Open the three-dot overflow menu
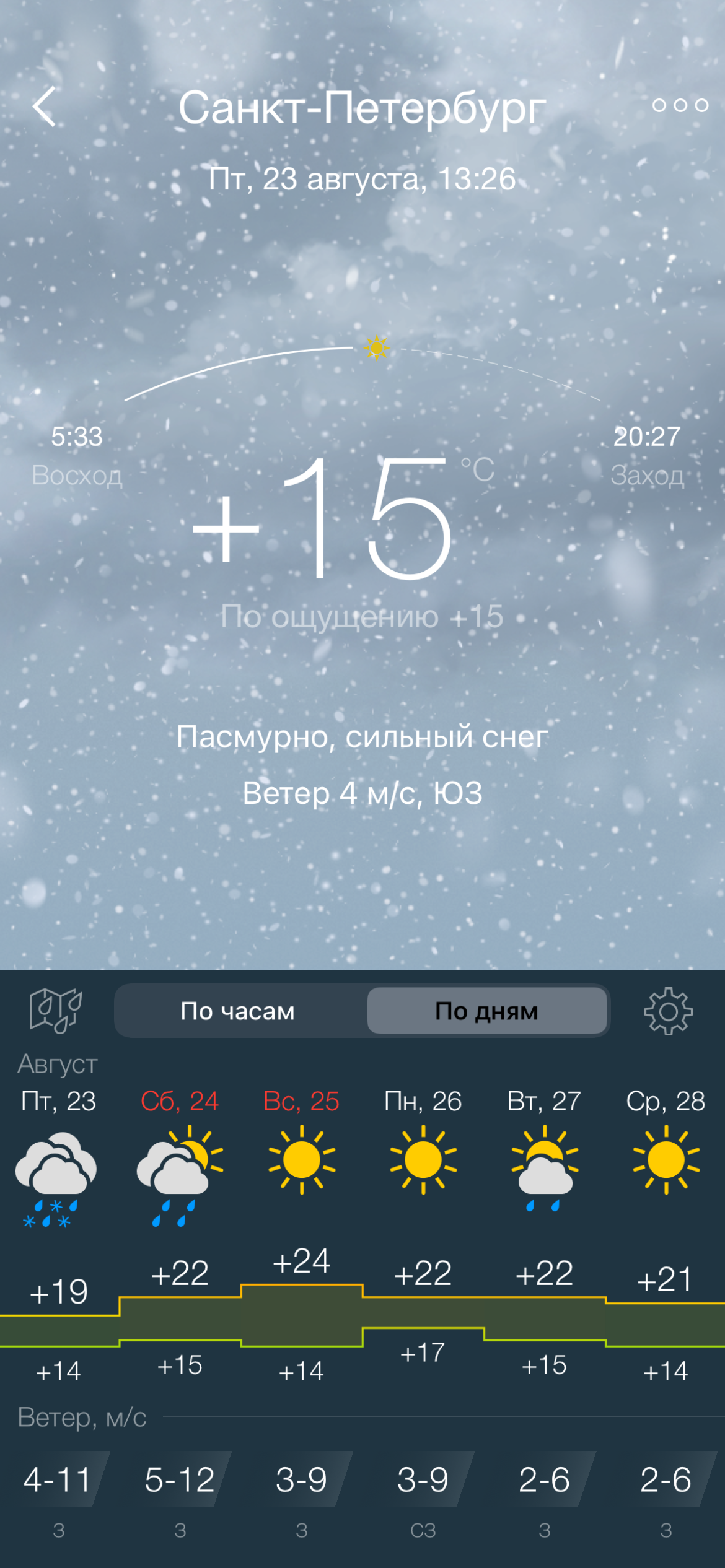The height and width of the screenshot is (1568, 725). [x=680, y=105]
